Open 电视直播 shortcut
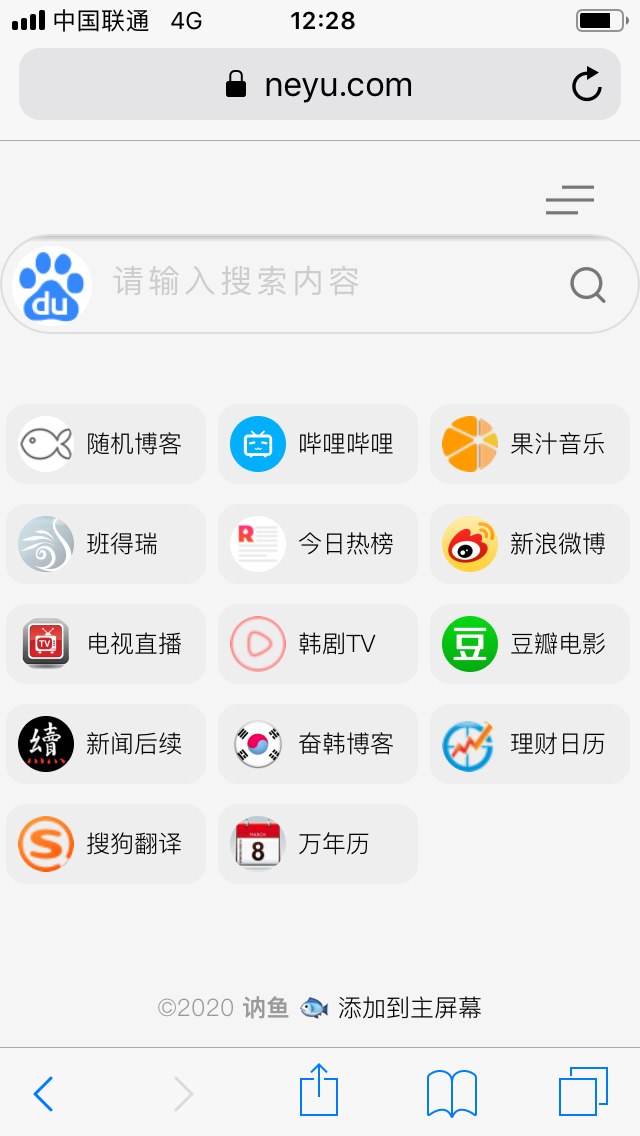This screenshot has height=1136, width=640. [106, 643]
